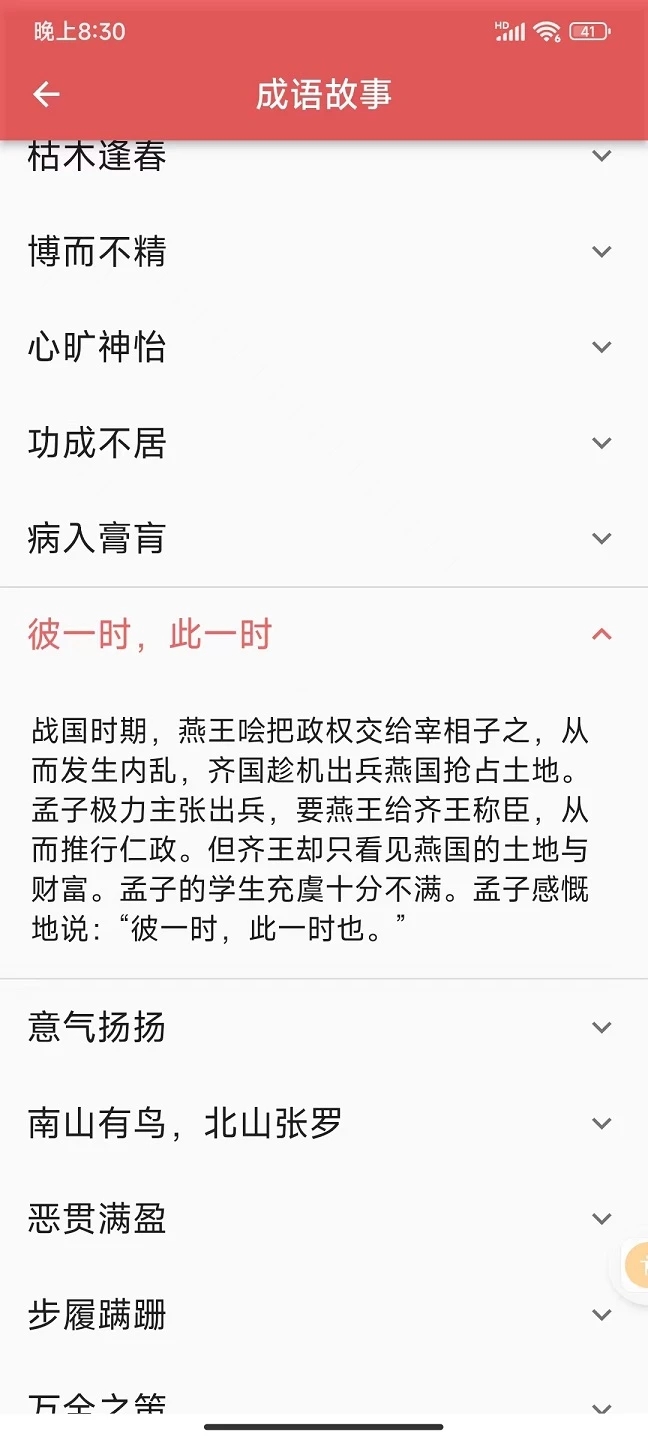Screen dimensions: 648x1440
Task: Tap the orange floating button at the edge
Action: pyautogui.click(x=637, y=1266)
